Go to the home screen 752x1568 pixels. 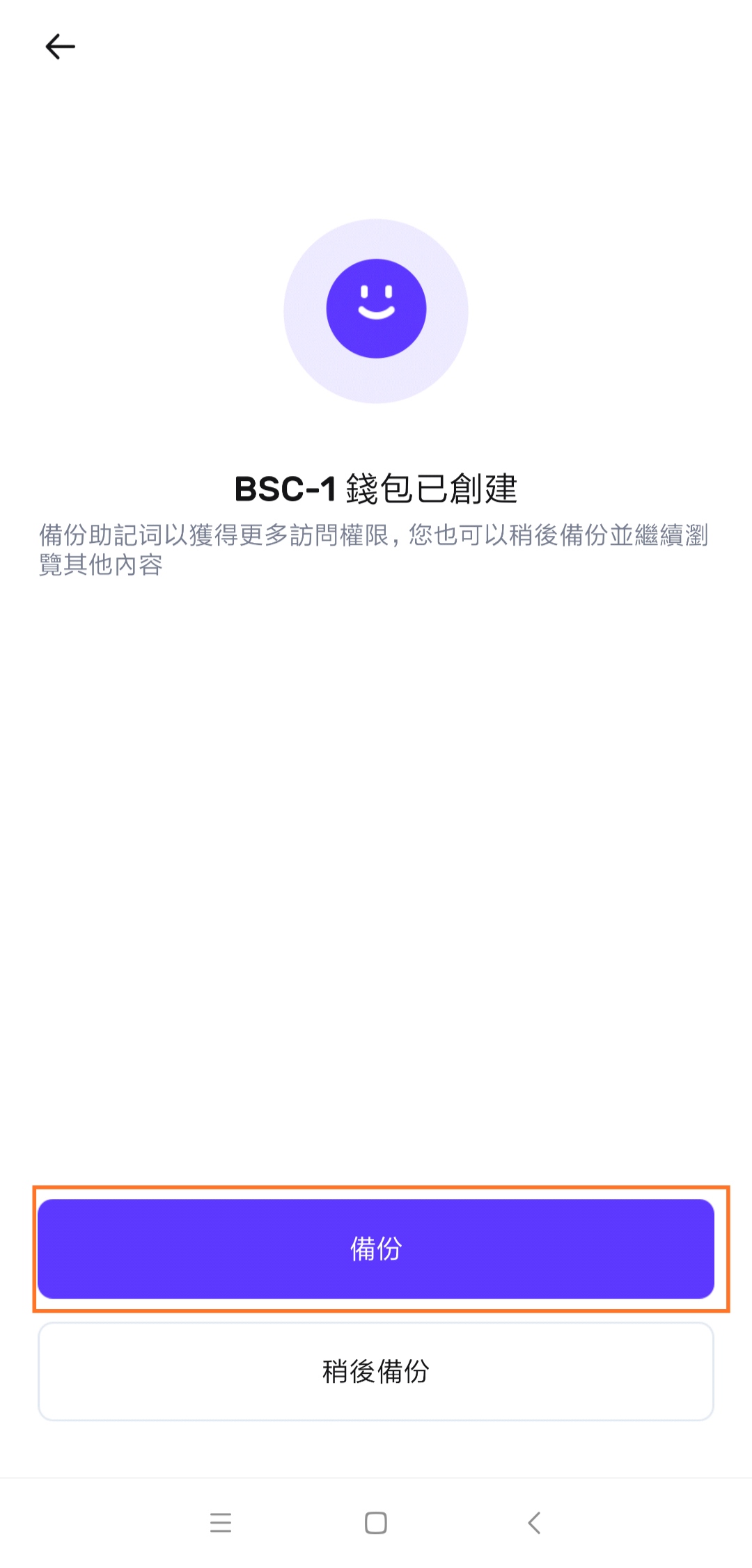pyautogui.click(x=376, y=1523)
